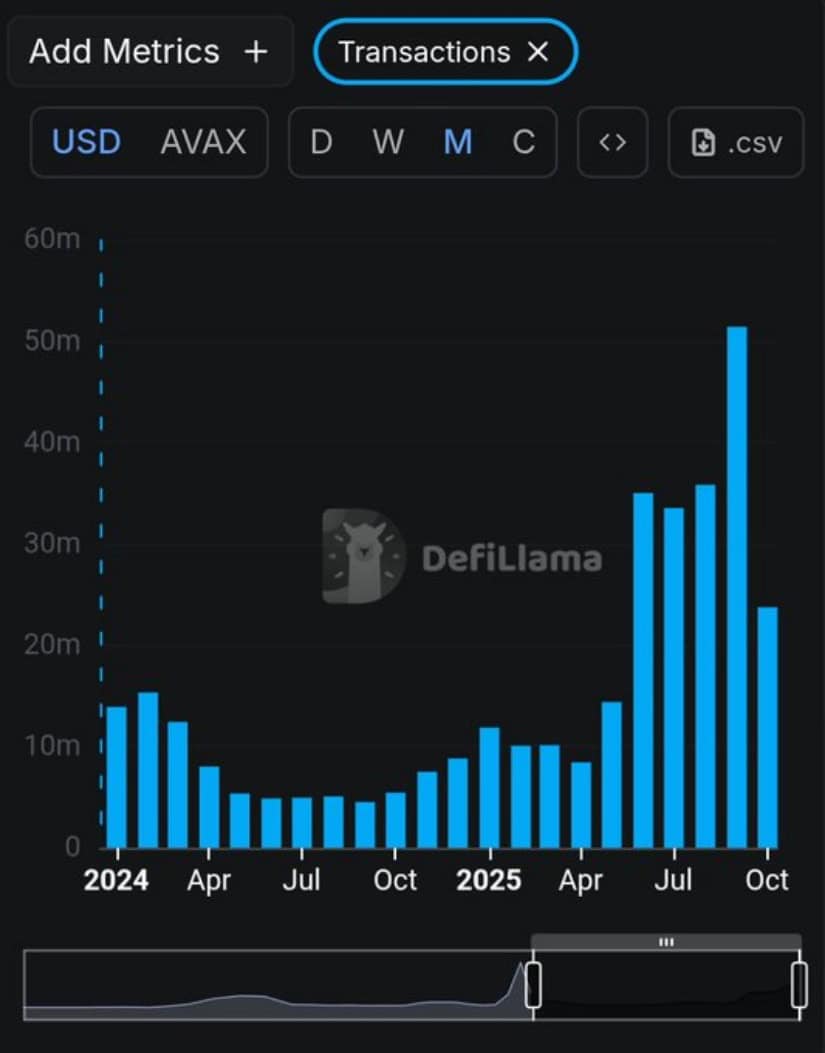Click the embed code icon
The height and width of the screenshot is (1053, 825).
[611, 143]
